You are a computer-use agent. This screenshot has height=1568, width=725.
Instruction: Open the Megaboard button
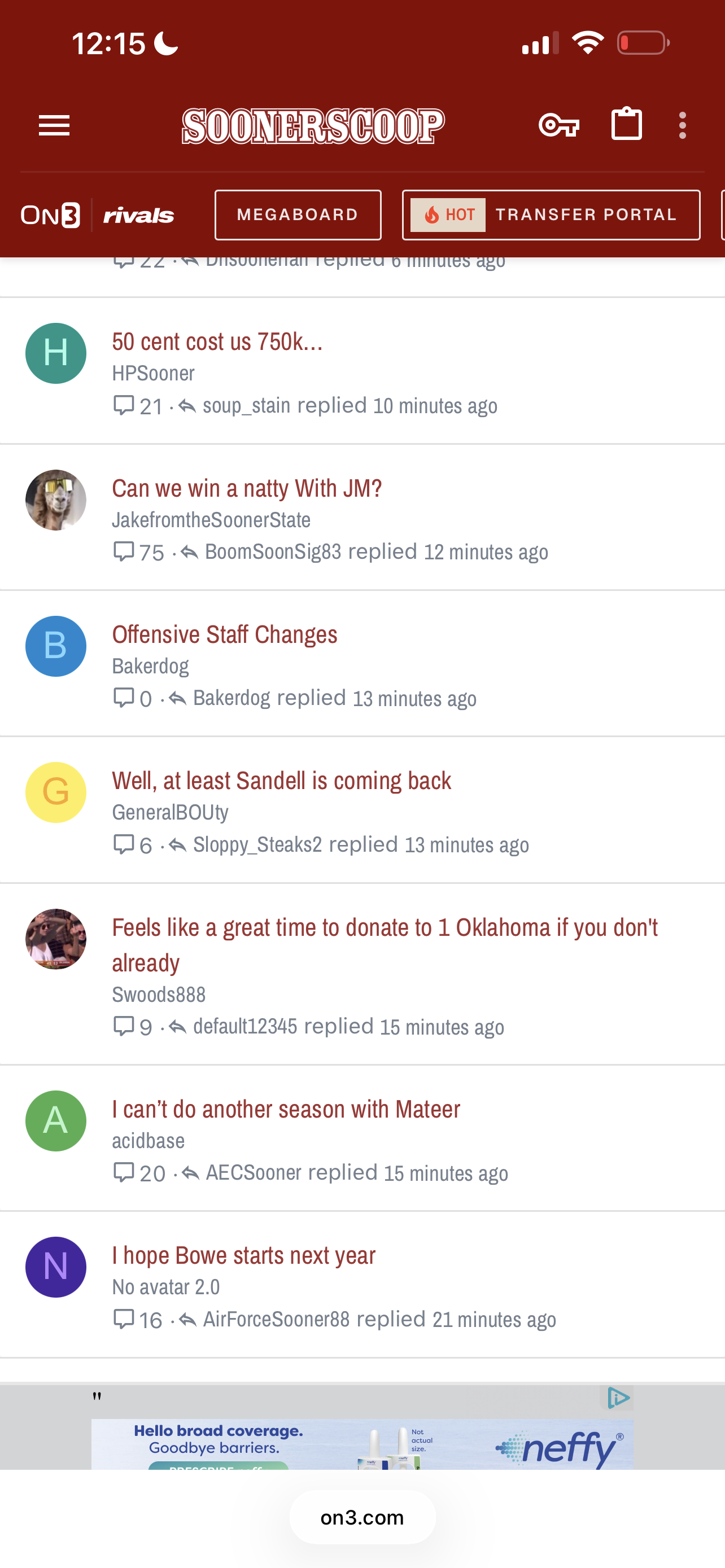[x=298, y=215]
